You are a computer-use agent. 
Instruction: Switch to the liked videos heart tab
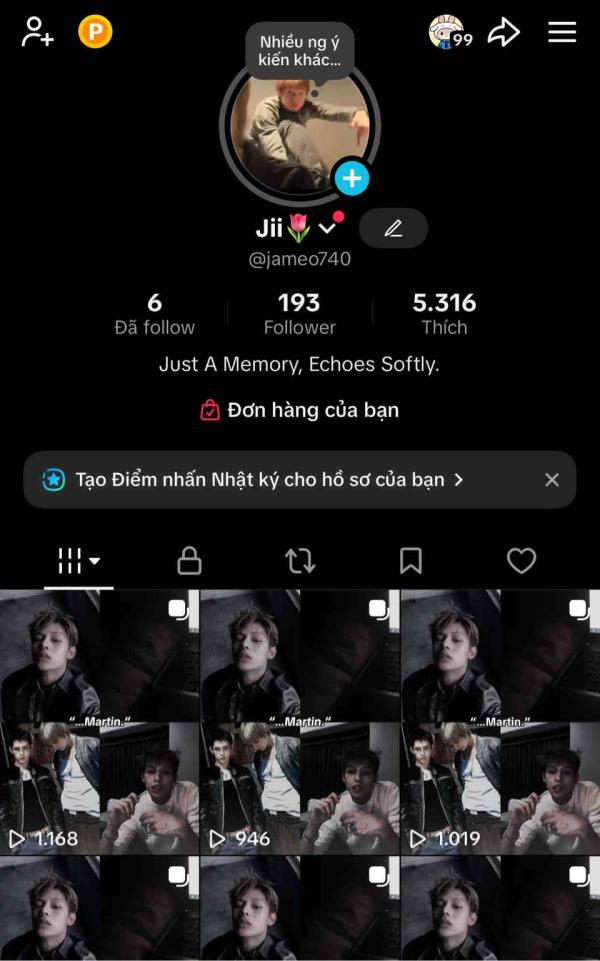click(x=521, y=561)
